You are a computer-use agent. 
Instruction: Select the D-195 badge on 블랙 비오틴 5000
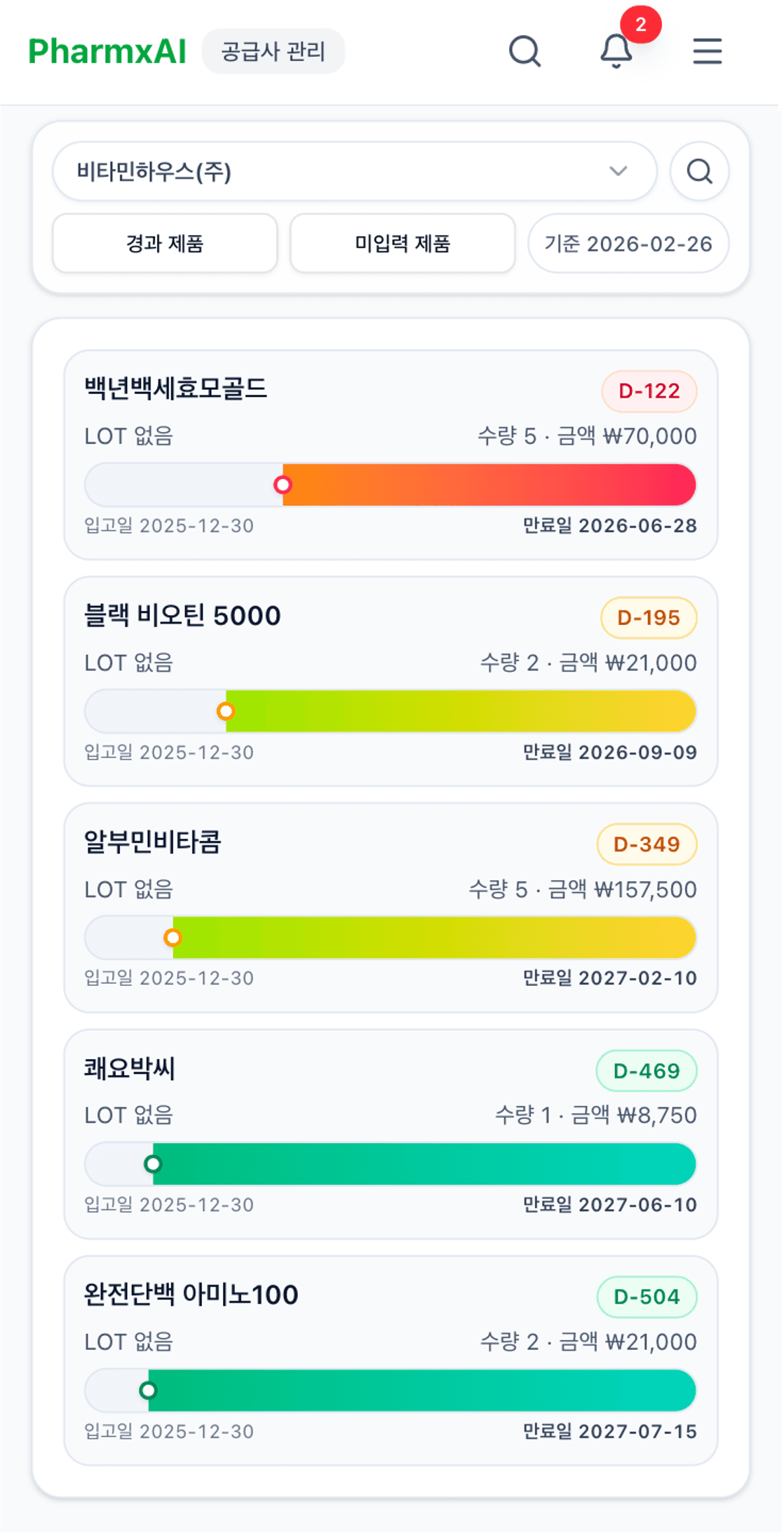tap(648, 619)
